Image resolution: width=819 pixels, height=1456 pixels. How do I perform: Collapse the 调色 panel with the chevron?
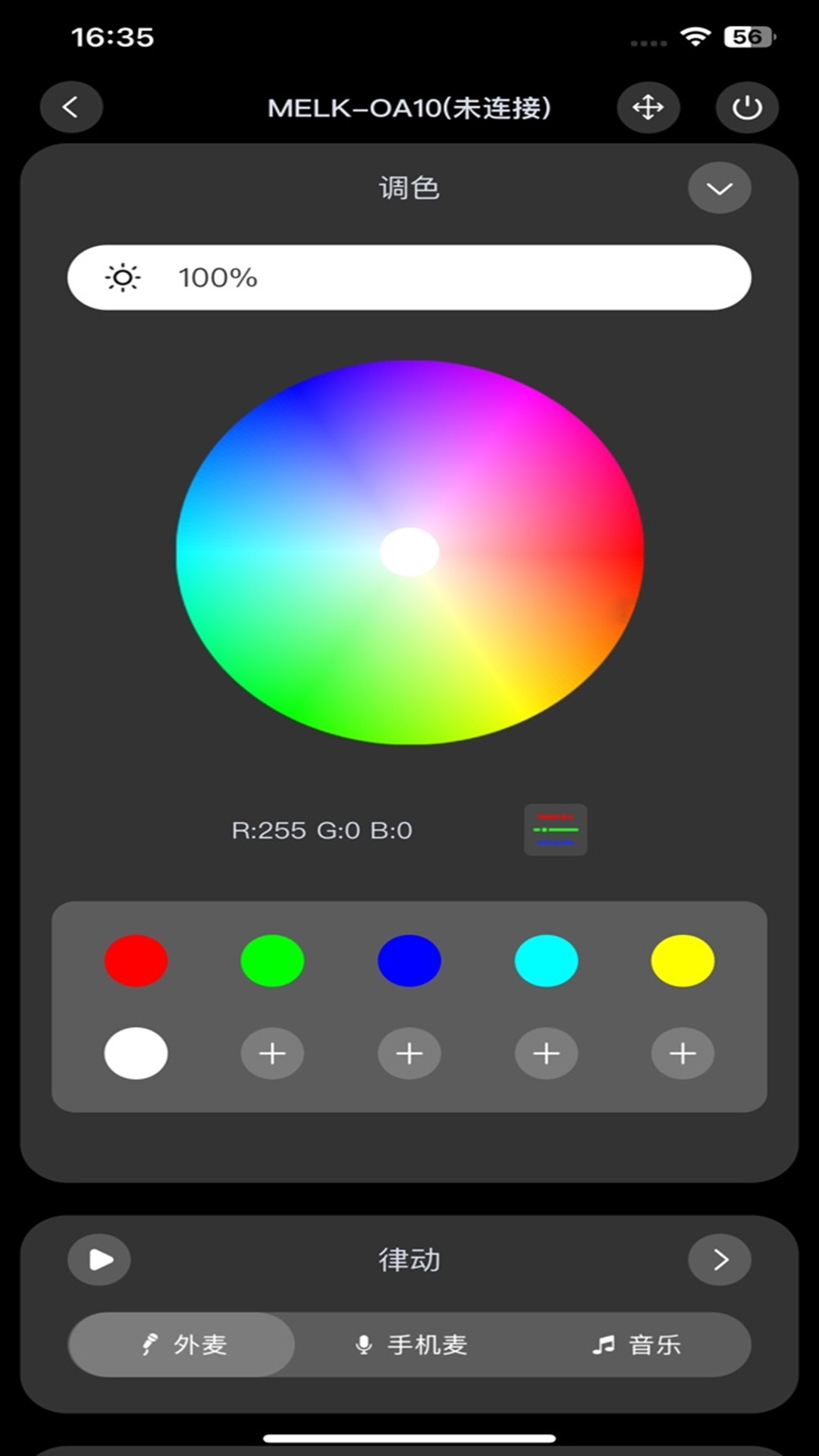click(x=720, y=188)
